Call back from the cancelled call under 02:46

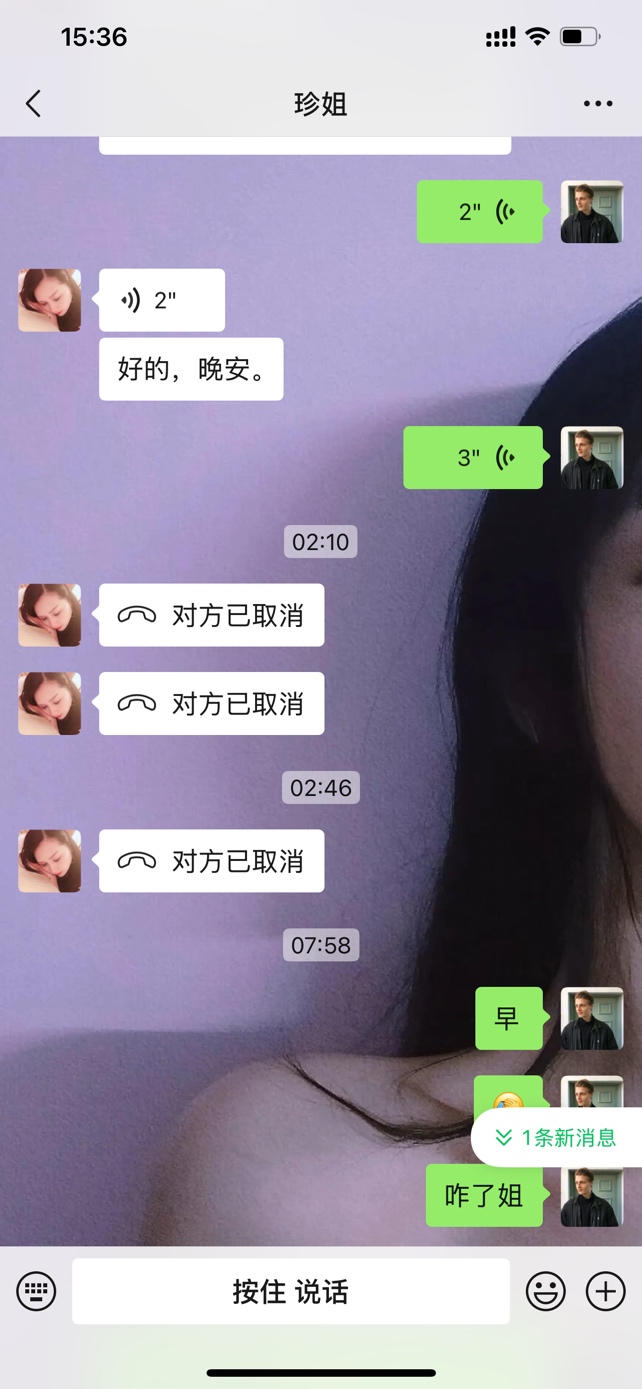(x=211, y=861)
